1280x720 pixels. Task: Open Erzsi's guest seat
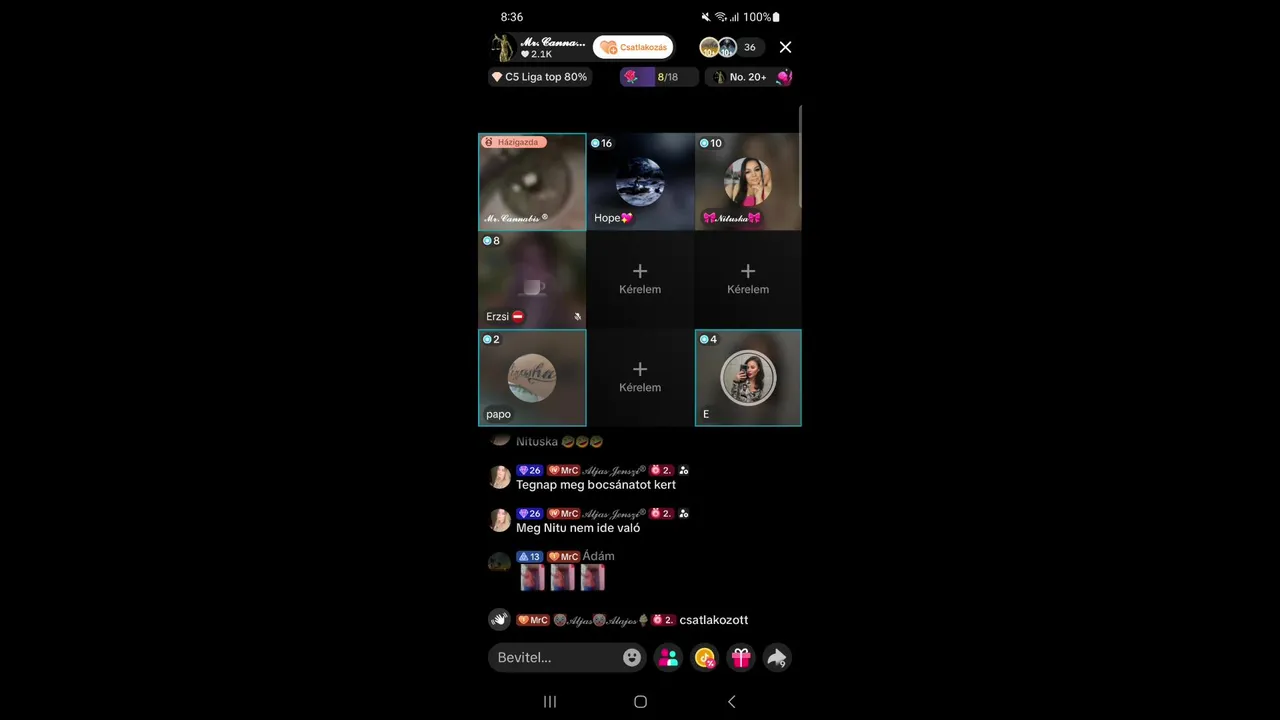click(532, 280)
